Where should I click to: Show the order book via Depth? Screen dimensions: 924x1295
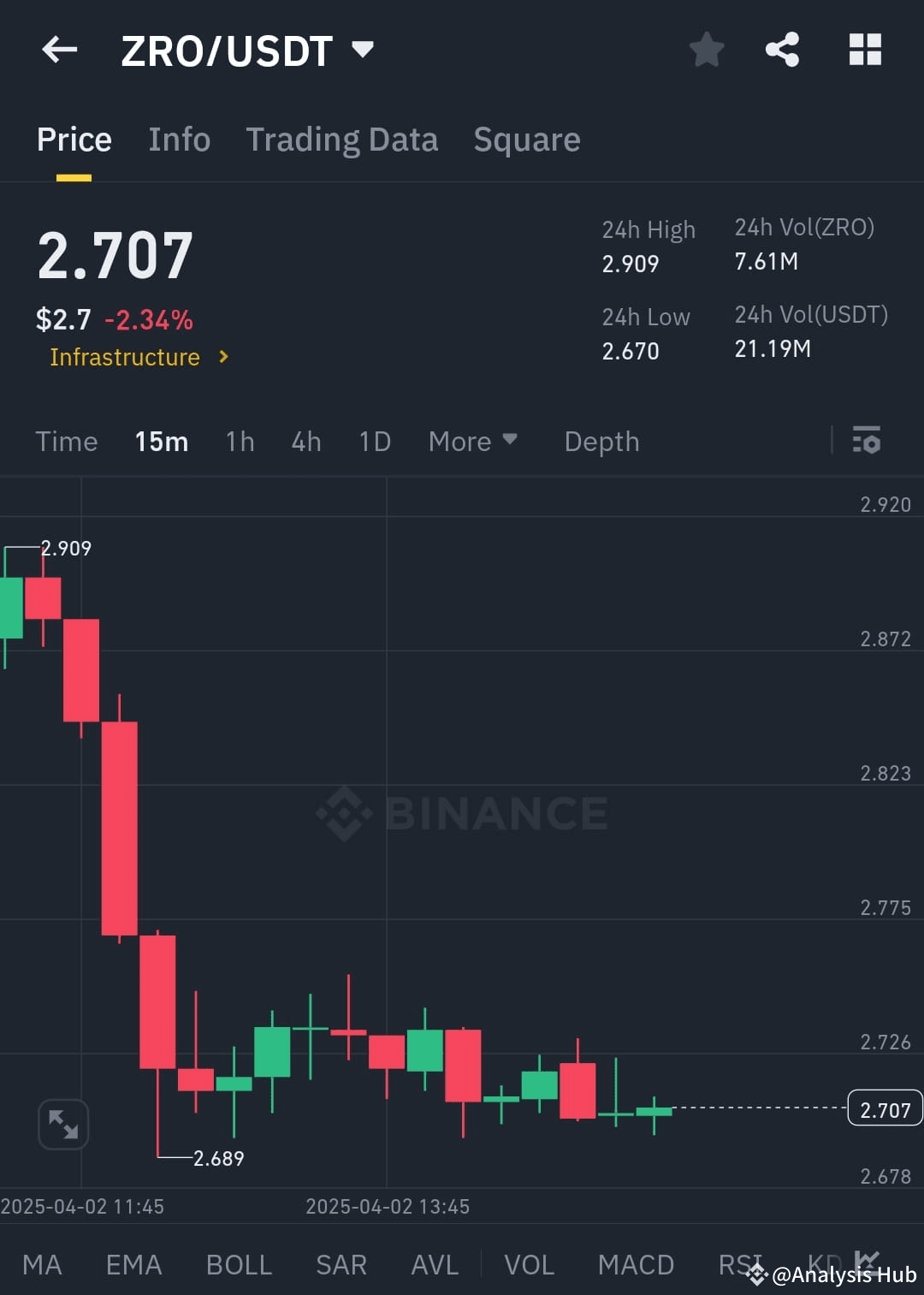point(601,441)
